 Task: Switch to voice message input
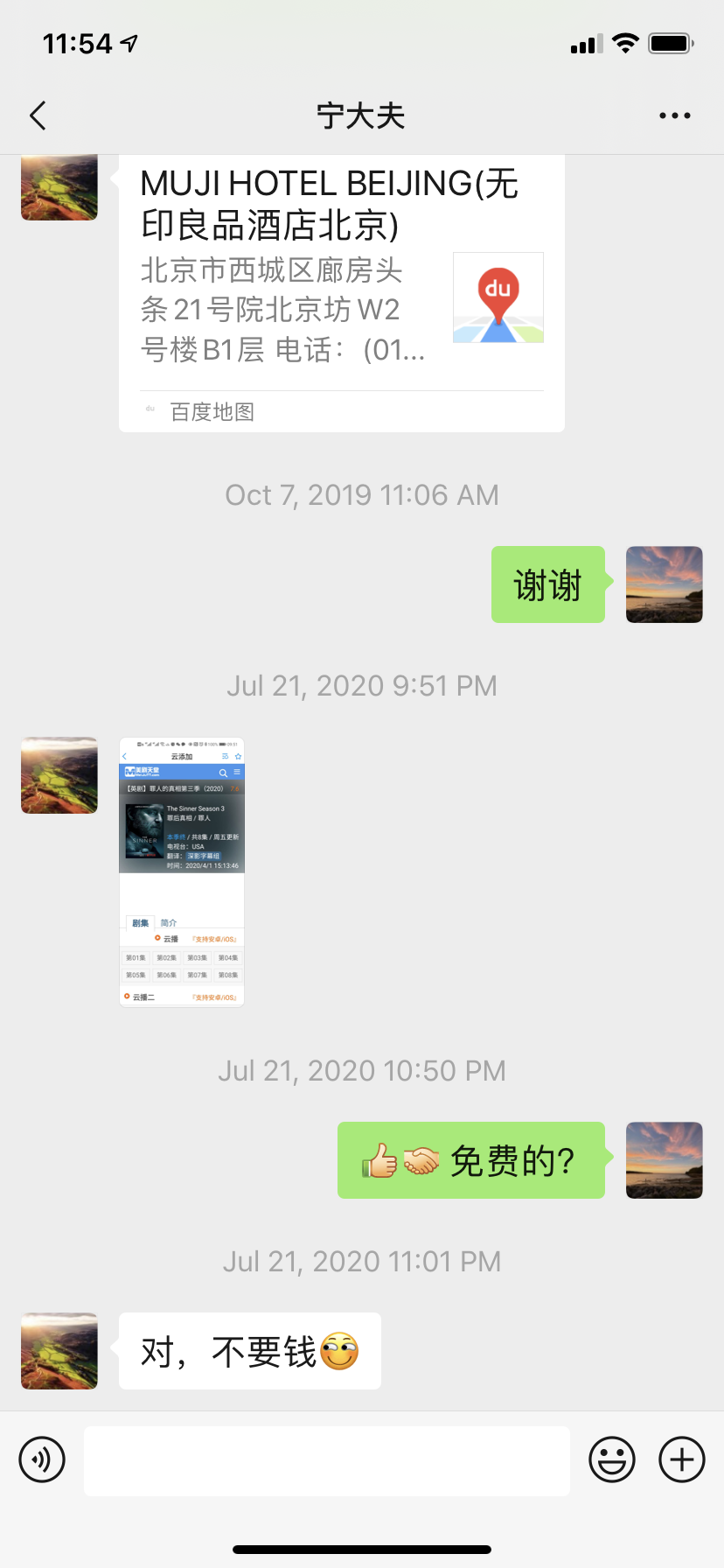point(42,1459)
